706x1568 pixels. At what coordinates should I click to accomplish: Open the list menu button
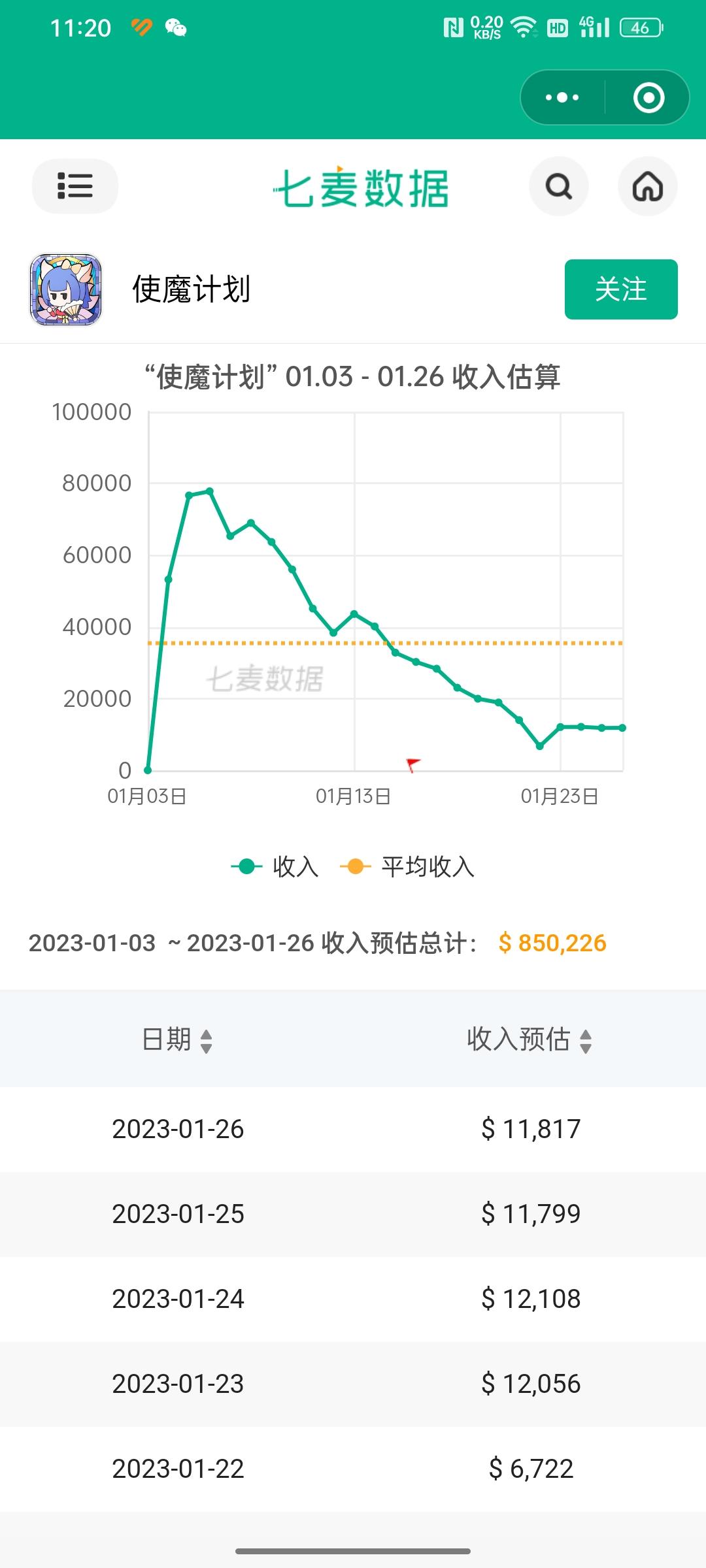tap(75, 186)
